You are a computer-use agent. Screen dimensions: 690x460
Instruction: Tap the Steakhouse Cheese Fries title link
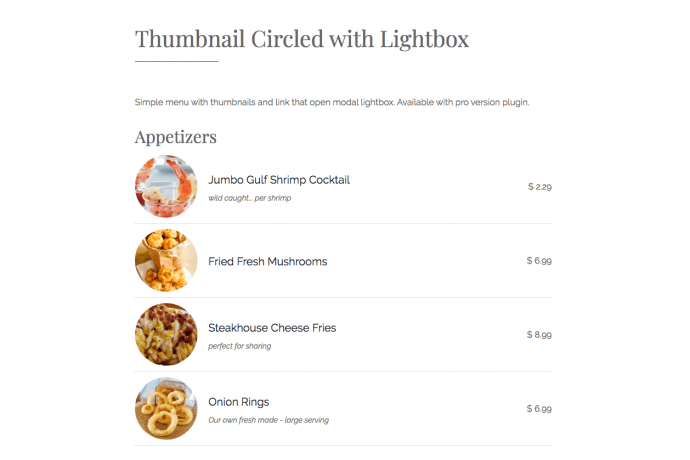point(272,328)
